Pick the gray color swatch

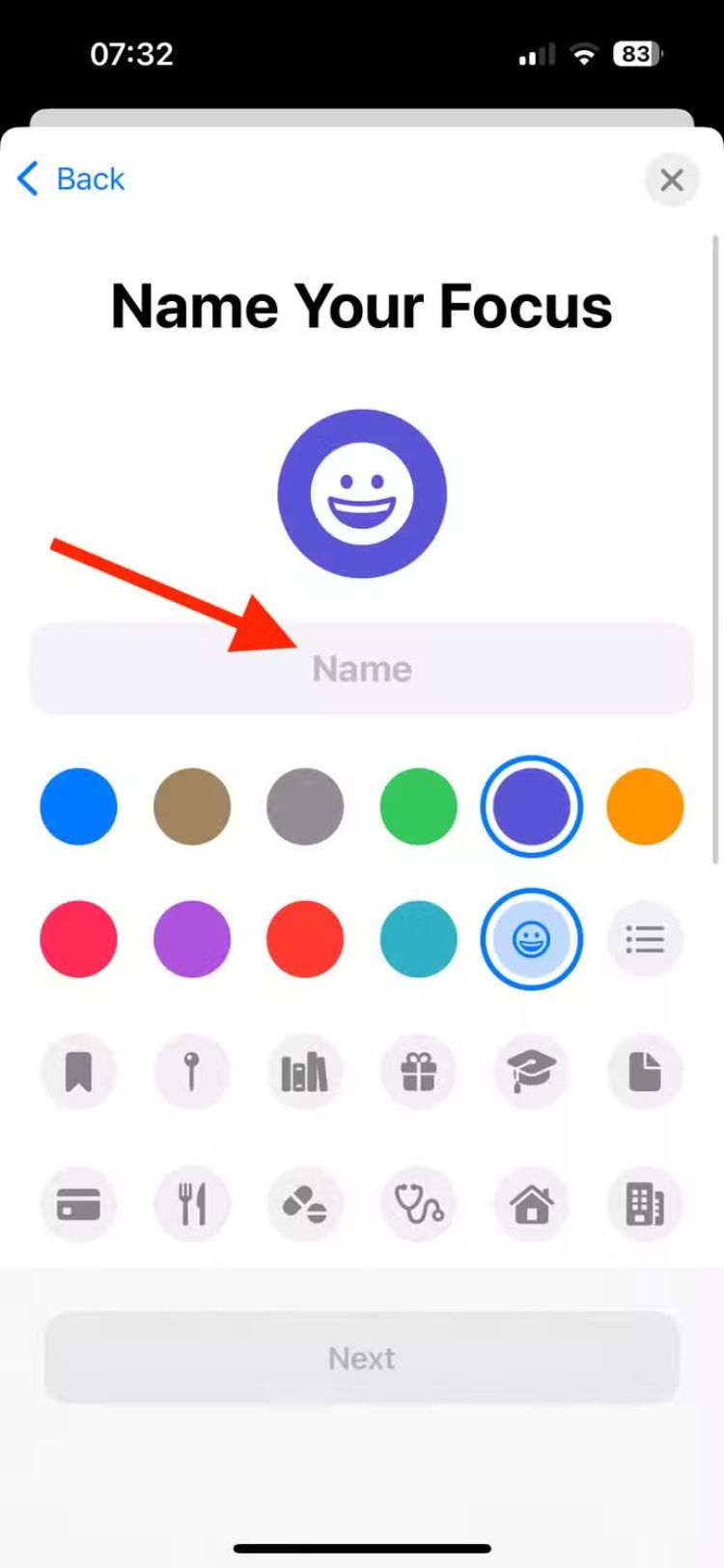tap(305, 807)
